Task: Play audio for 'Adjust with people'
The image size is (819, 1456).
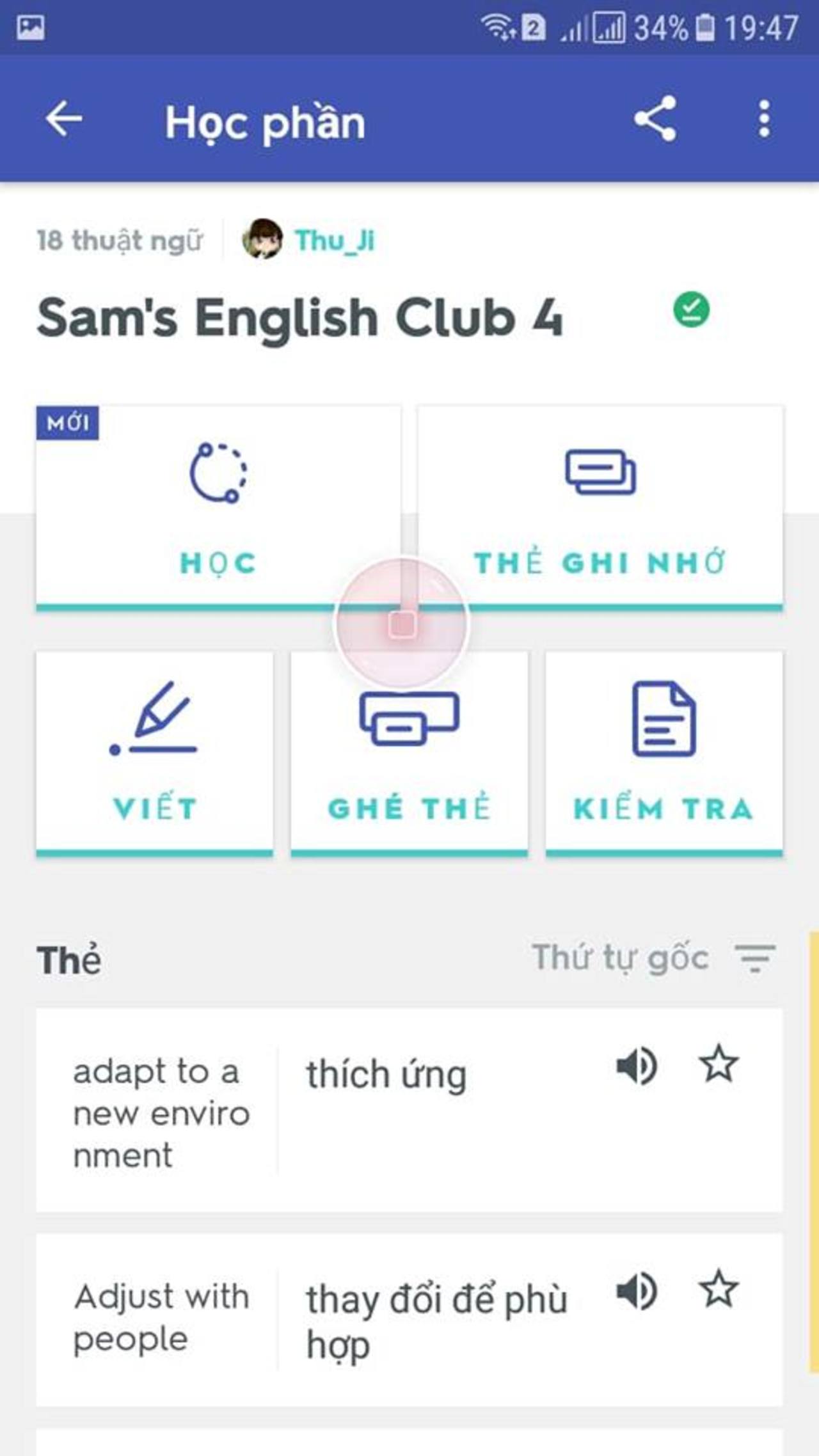Action: pos(636,1292)
